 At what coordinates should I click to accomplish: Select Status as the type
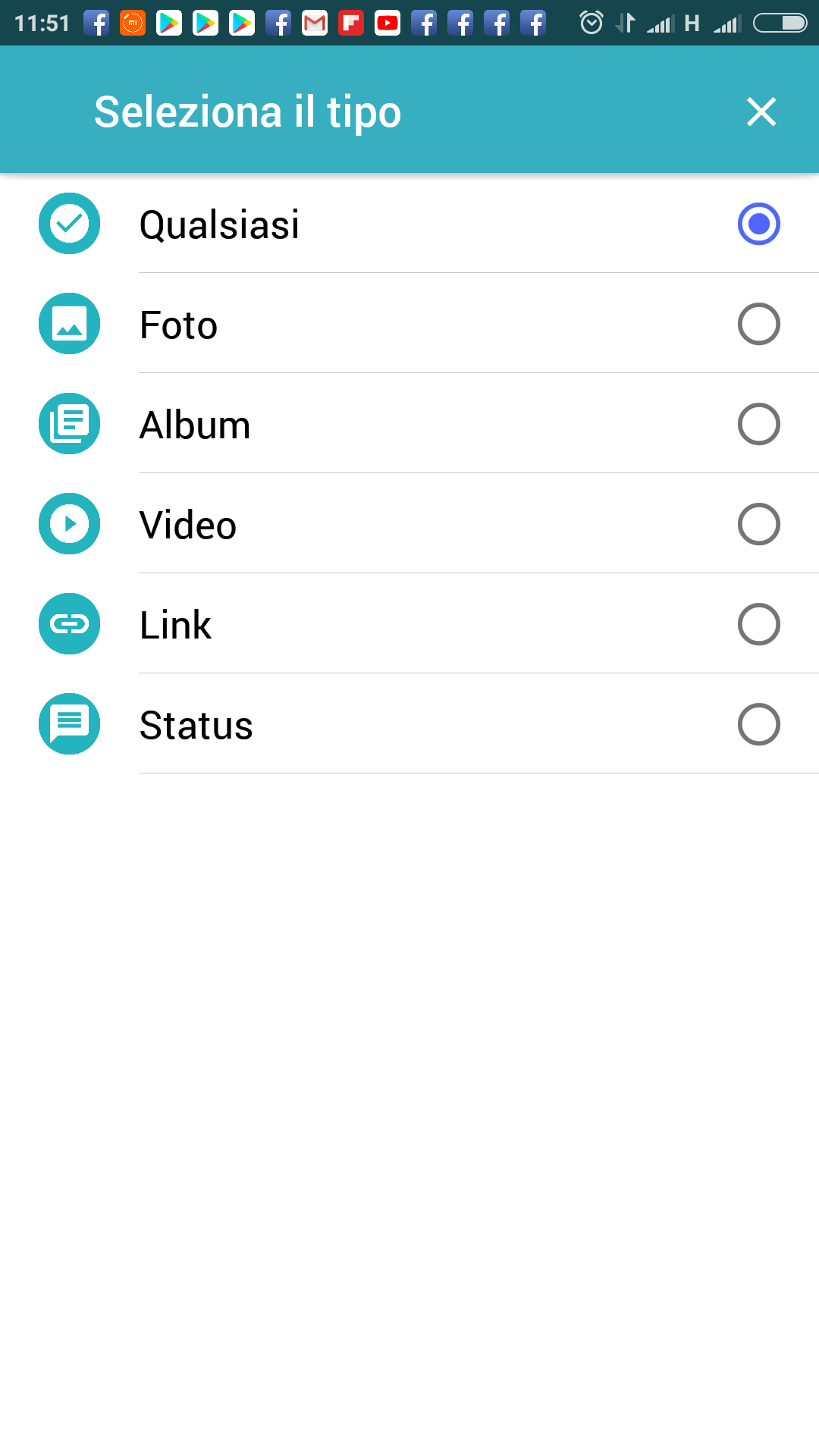coord(409,724)
